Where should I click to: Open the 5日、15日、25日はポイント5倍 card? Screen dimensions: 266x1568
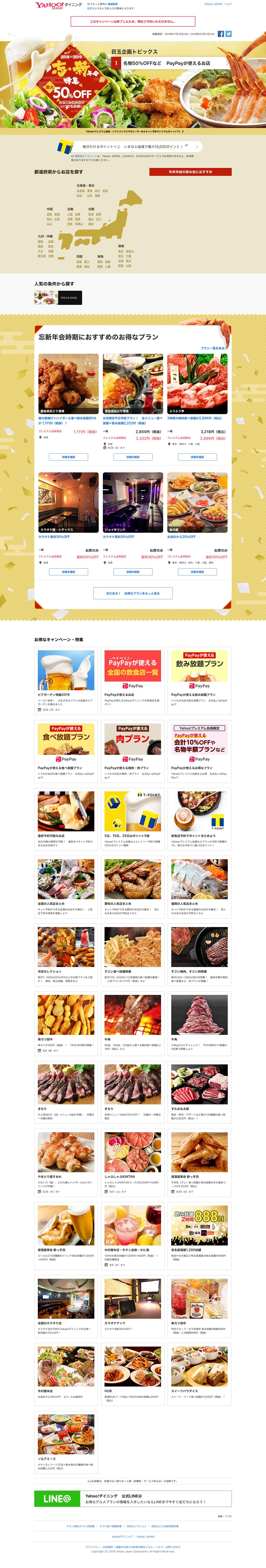click(132, 819)
